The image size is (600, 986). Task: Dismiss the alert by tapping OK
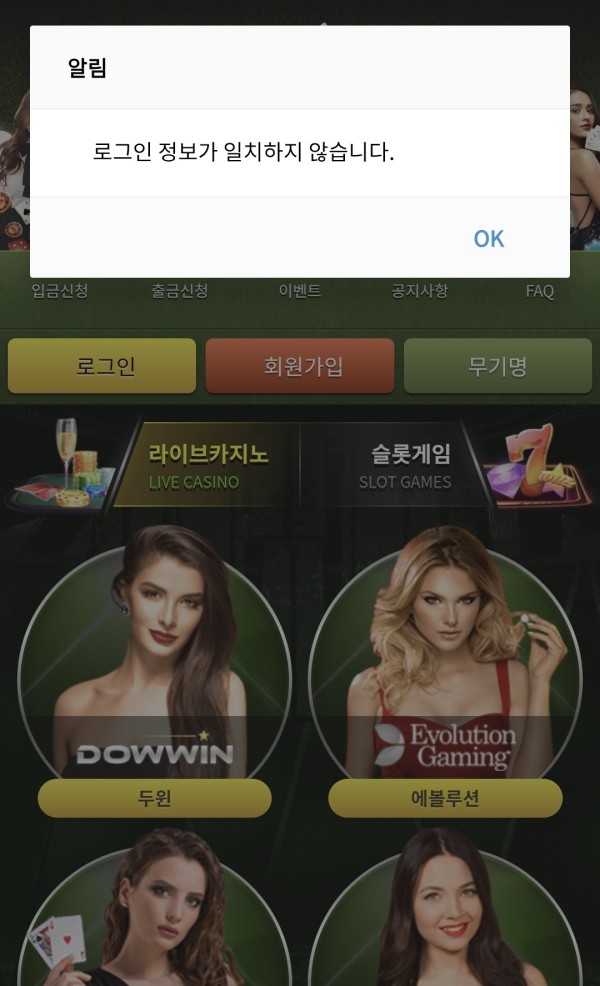(488, 238)
